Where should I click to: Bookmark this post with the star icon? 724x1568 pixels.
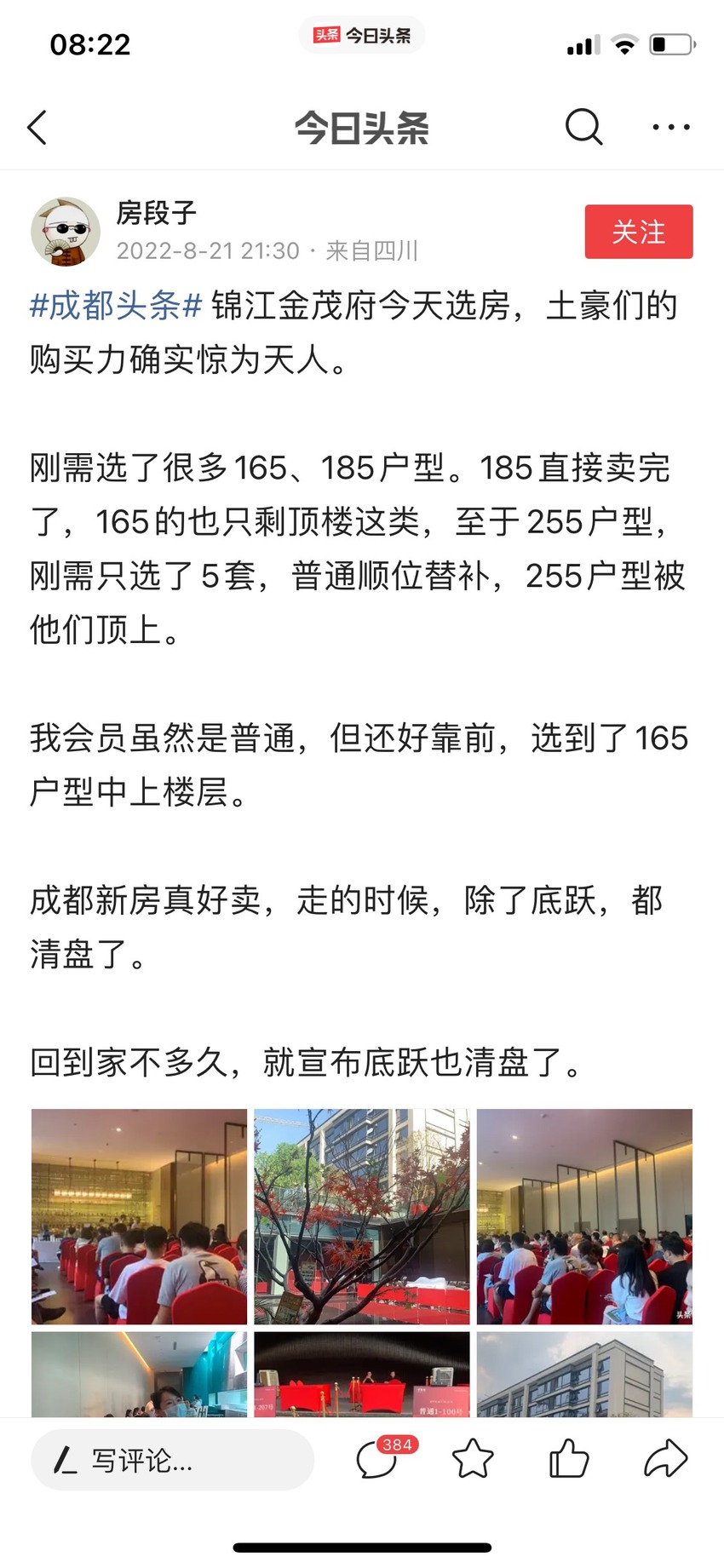coord(473,1458)
